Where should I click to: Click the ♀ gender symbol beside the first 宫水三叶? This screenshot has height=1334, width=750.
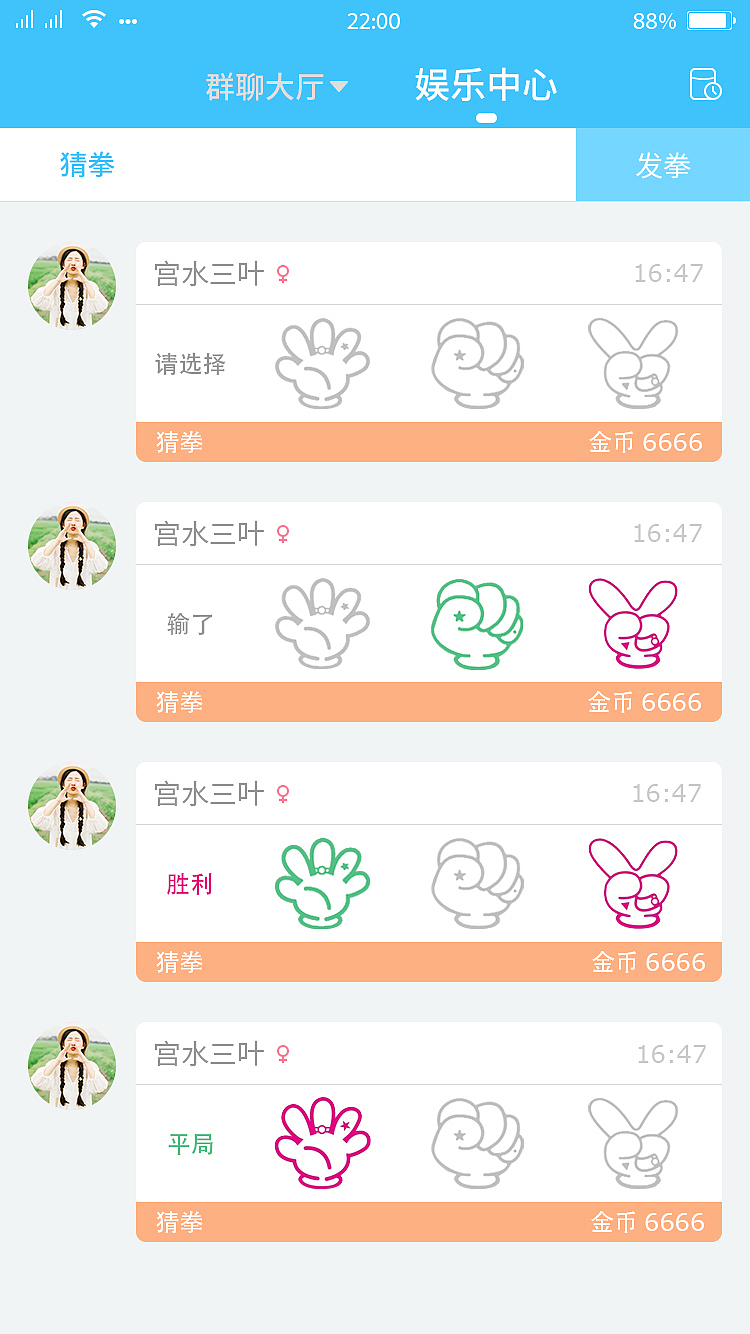coord(283,273)
